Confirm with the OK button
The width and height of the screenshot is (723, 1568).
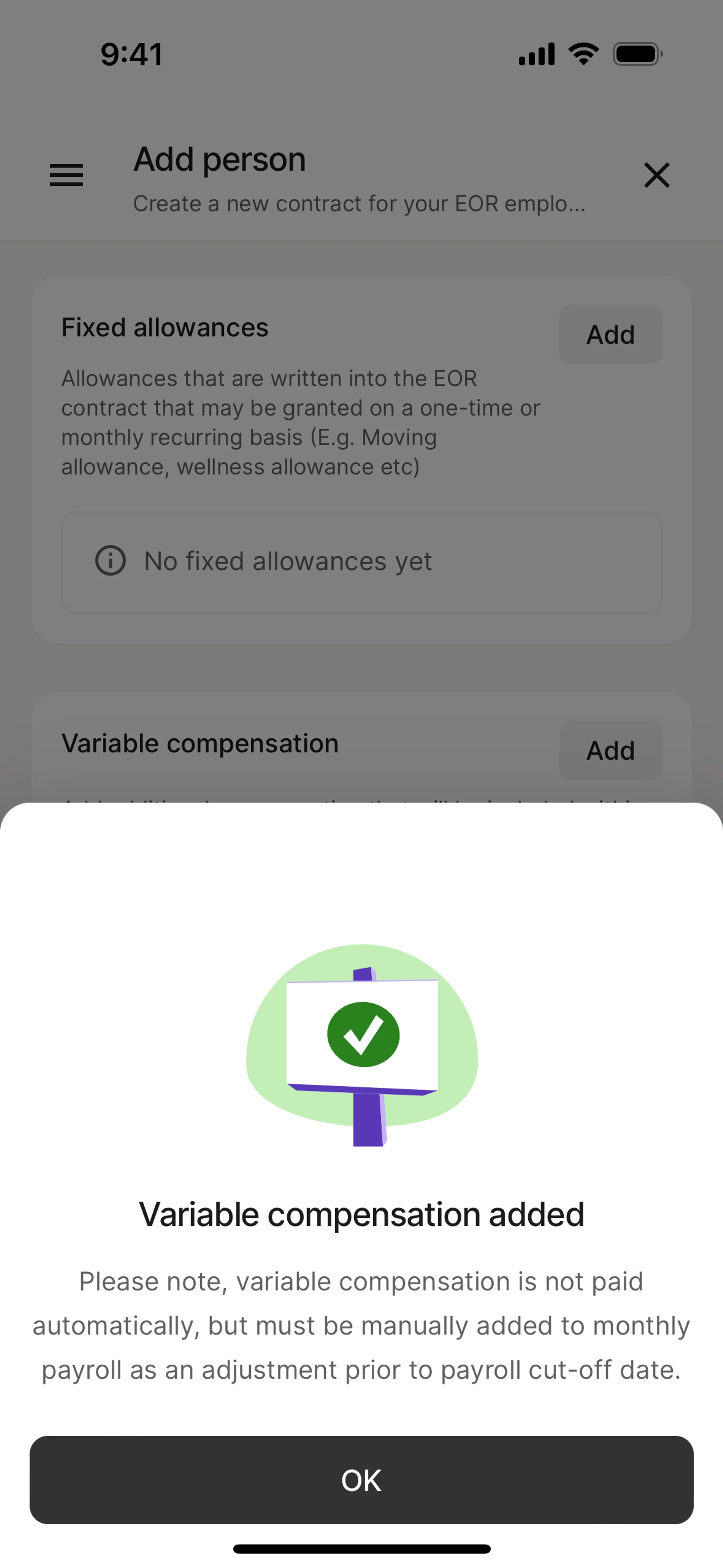[361, 1480]
